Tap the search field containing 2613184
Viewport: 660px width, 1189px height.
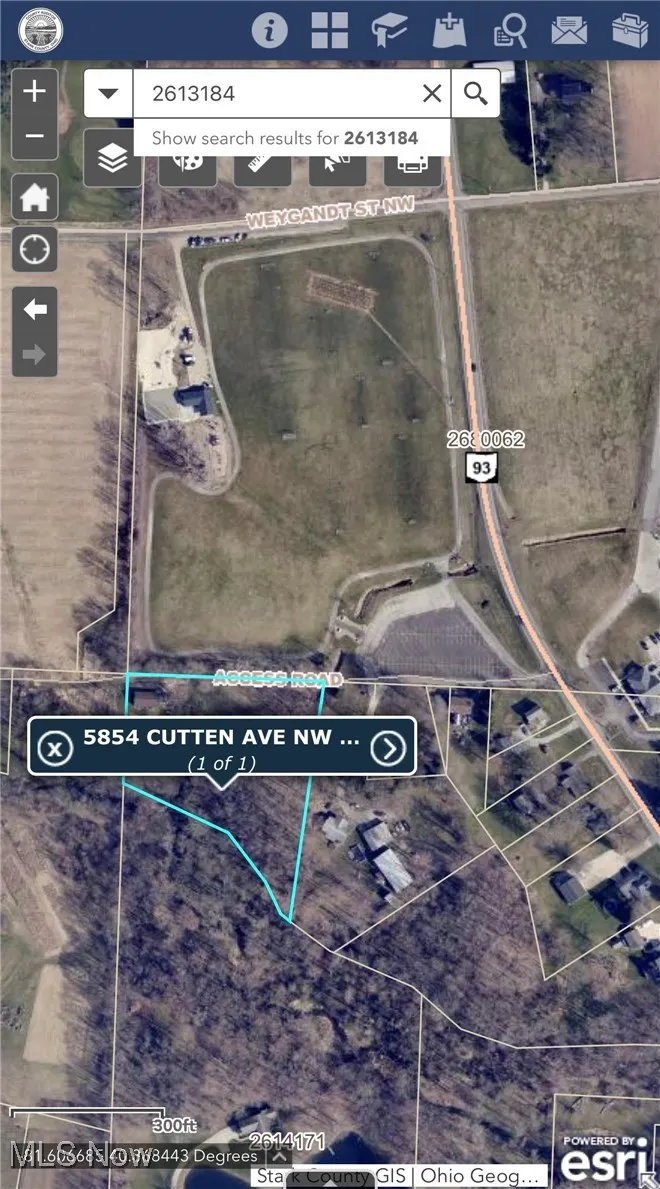point(280,94)
